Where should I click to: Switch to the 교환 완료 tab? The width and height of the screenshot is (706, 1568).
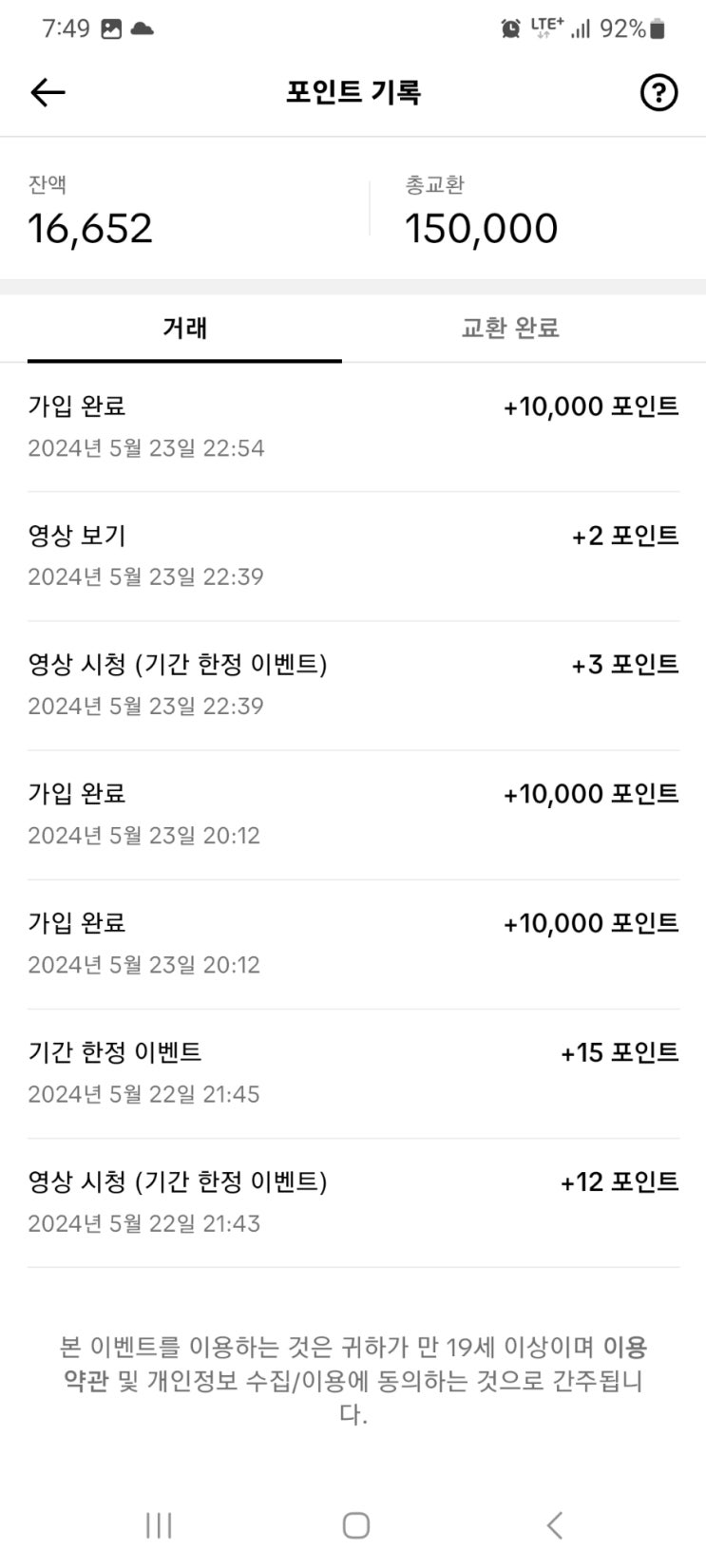[510, 329]
